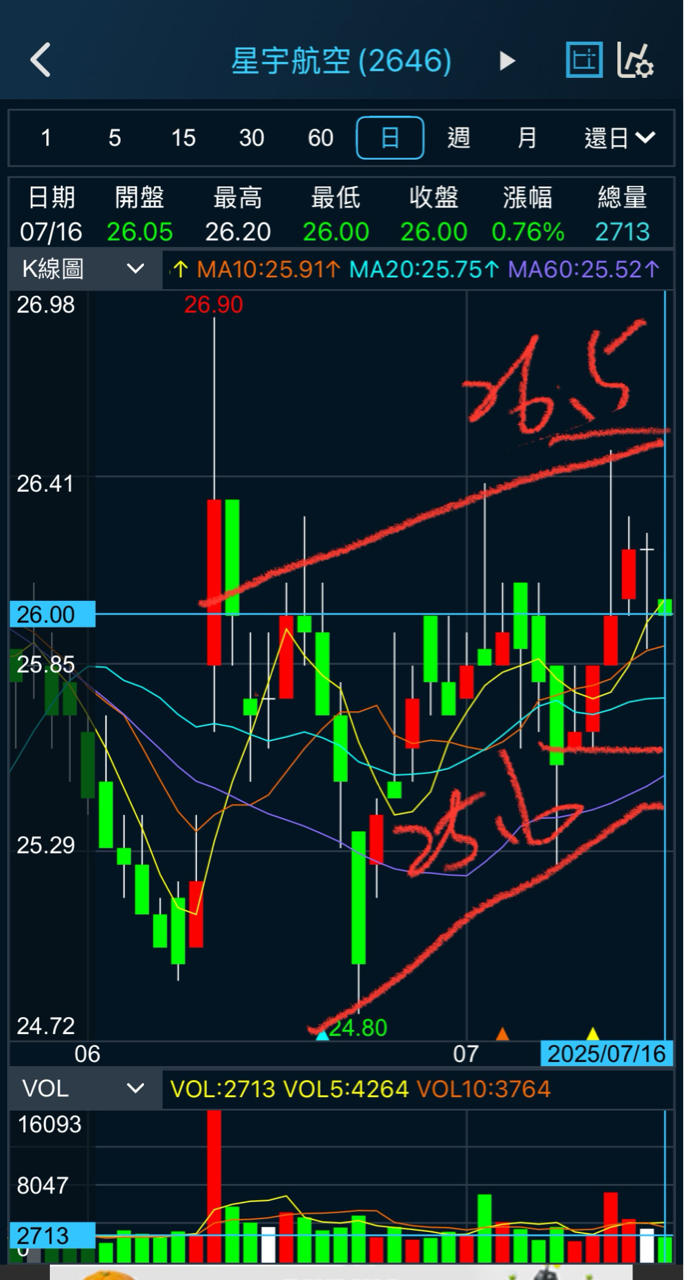The width and height of the screenshot is (684, 1280).
Task: Go back using the top-left arrow
Action: pyautogui.click(x=40, y=60)
